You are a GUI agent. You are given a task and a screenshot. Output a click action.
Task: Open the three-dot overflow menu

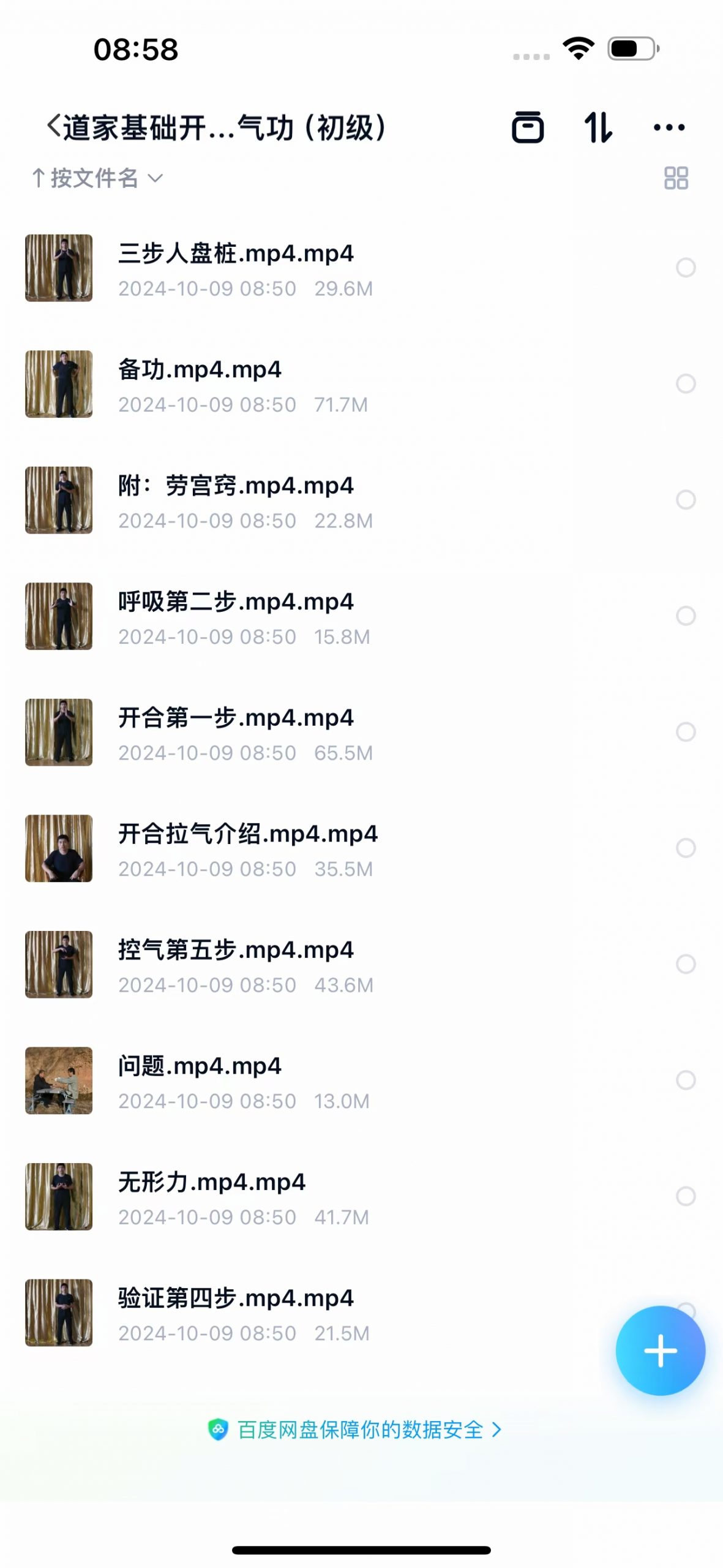coord(669,127)
